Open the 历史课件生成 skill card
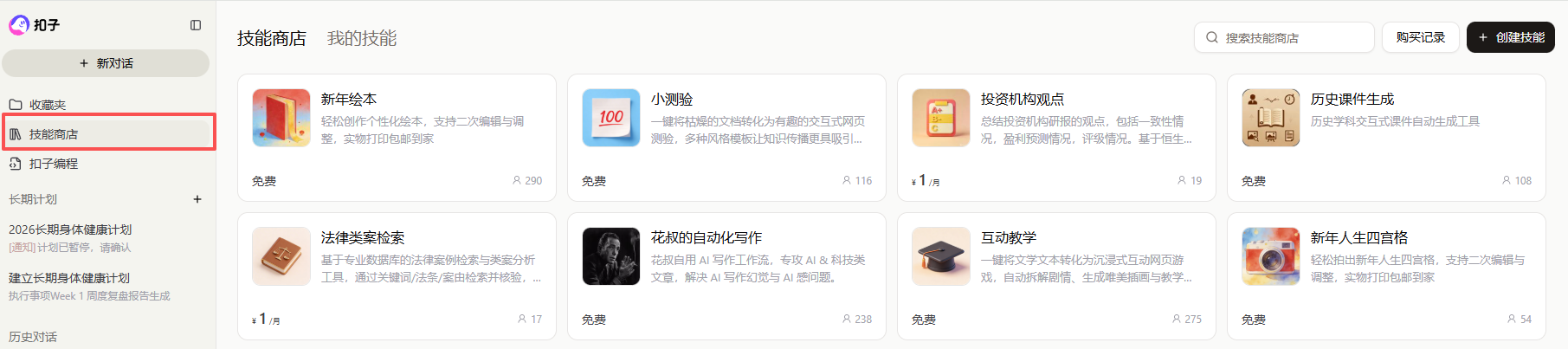The height and width of the screenshot is (349, 1568). [x=1386, y=137]
